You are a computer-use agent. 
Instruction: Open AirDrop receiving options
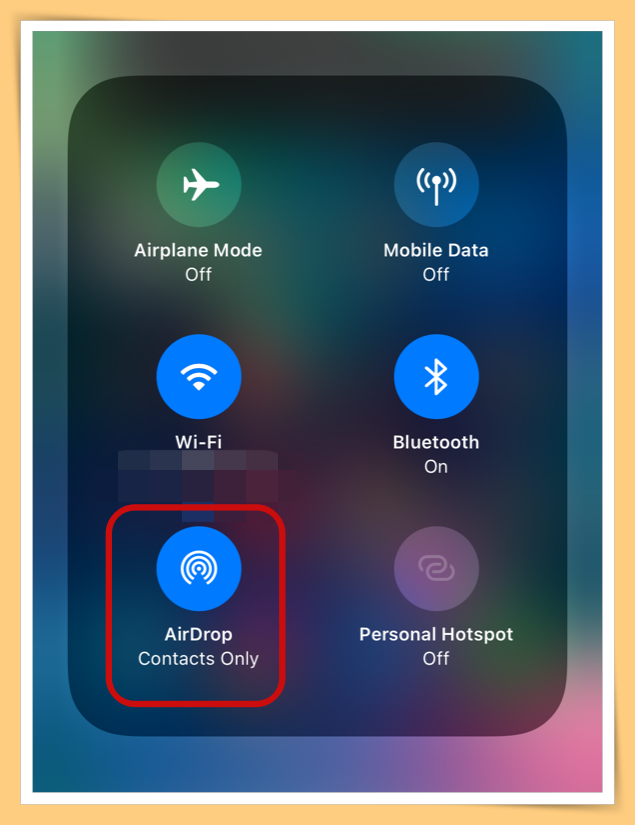point(198,568)
